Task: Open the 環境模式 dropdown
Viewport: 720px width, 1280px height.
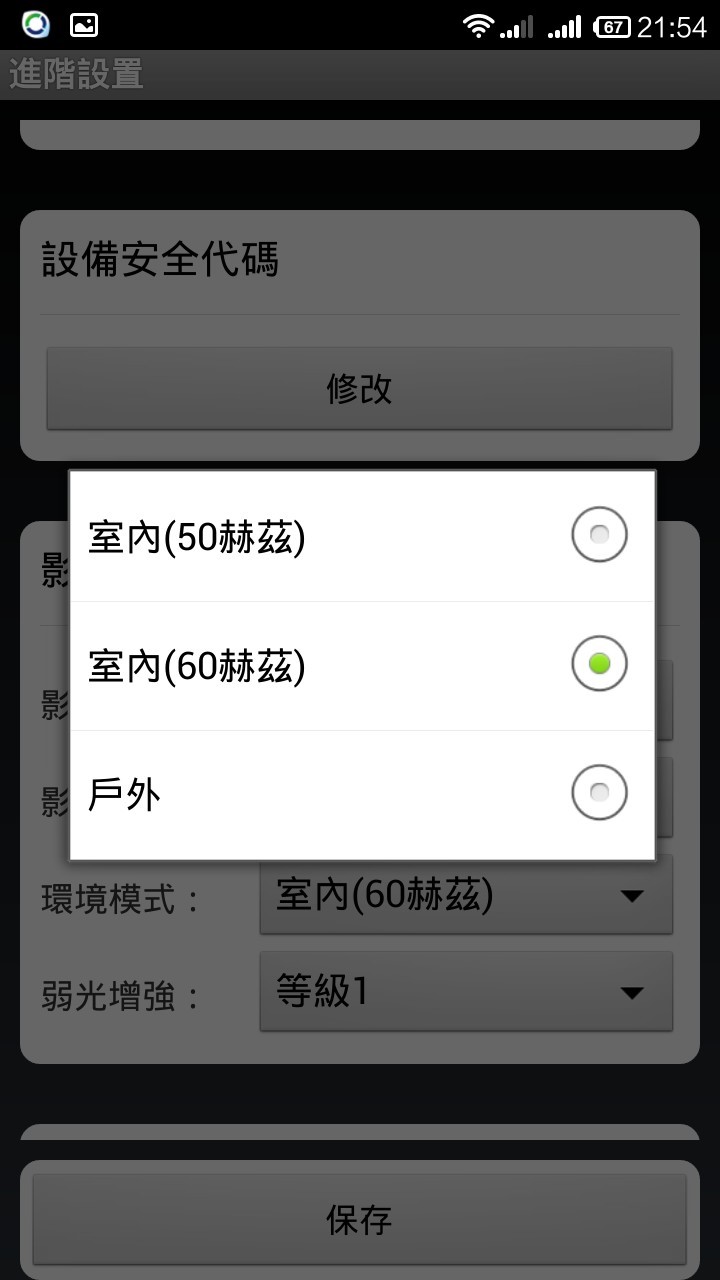Action: point(465,895)
